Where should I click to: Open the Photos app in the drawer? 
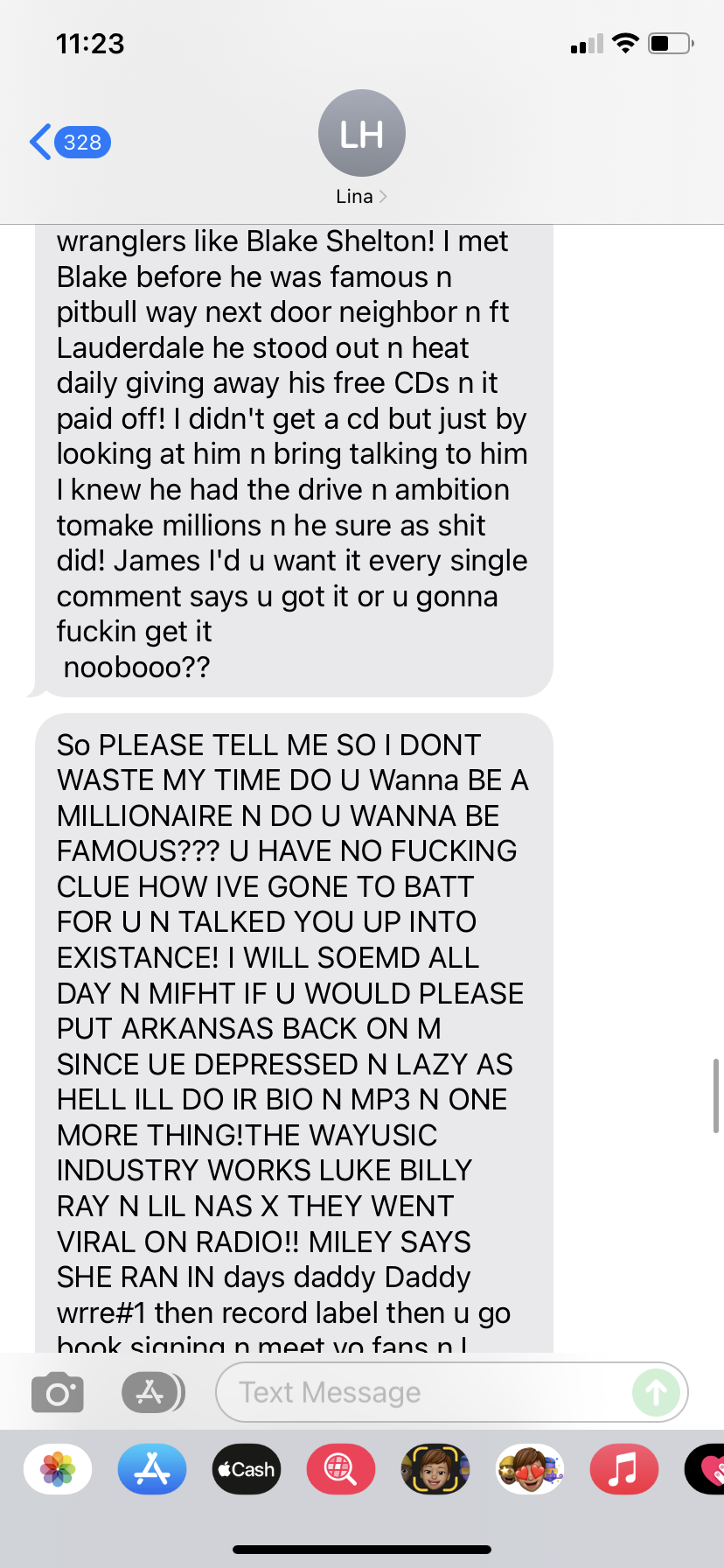(x=58, y=1469)
